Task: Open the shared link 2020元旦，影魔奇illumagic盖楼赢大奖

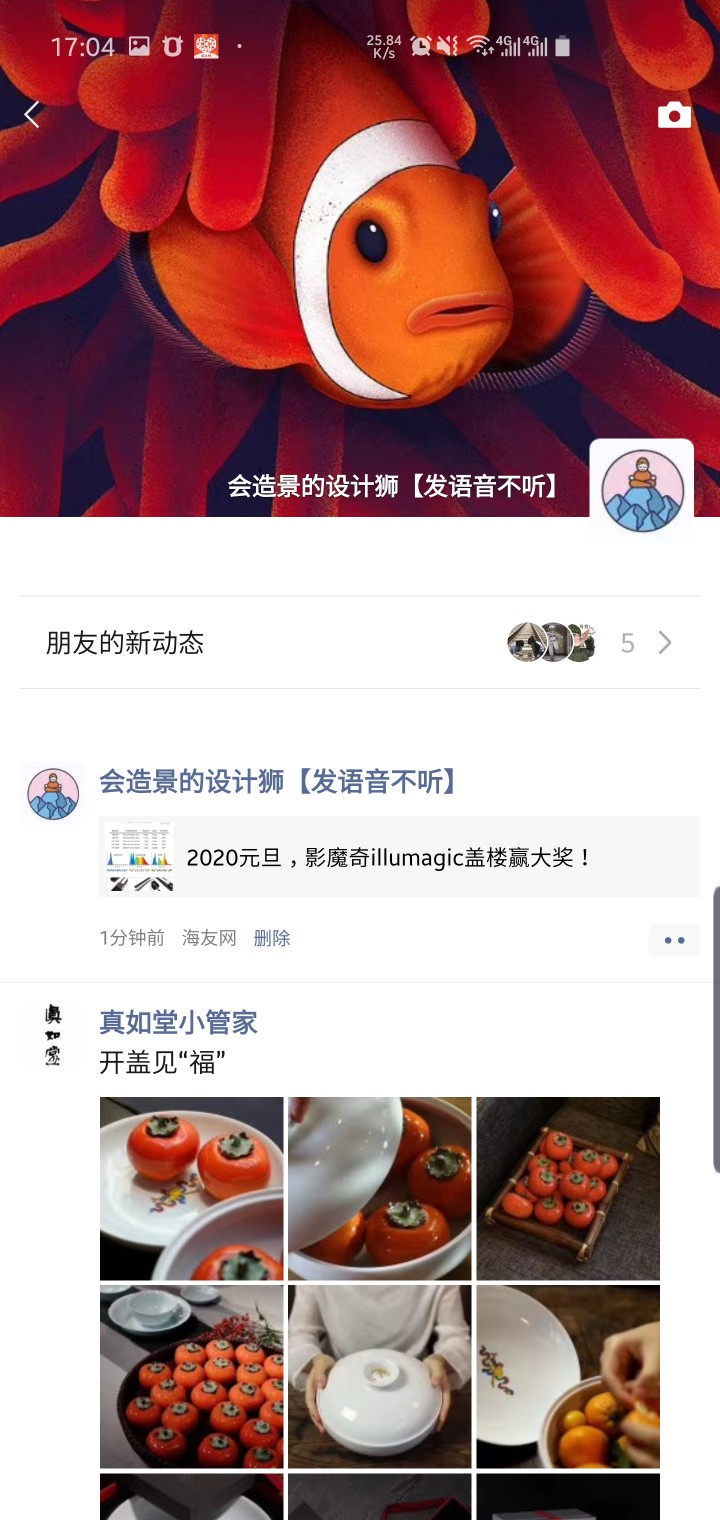Action: coord(400,857)
